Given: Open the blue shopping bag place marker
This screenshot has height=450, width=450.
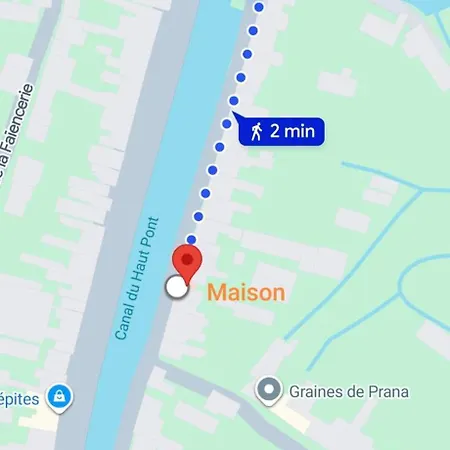Looking at the screenshot, I should [59, 398].
